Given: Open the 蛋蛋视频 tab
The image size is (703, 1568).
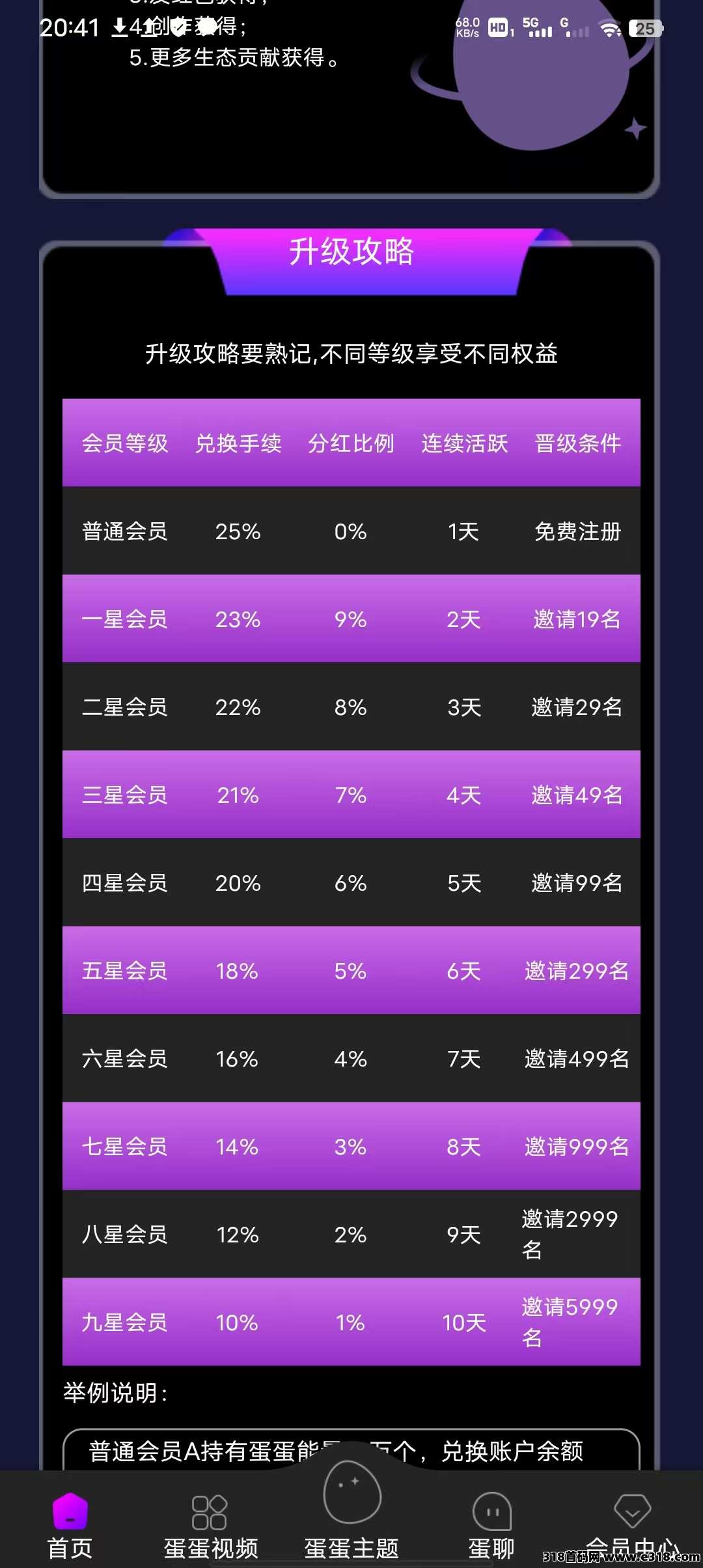Looking at the screenshot, I should pos(210,1525).
